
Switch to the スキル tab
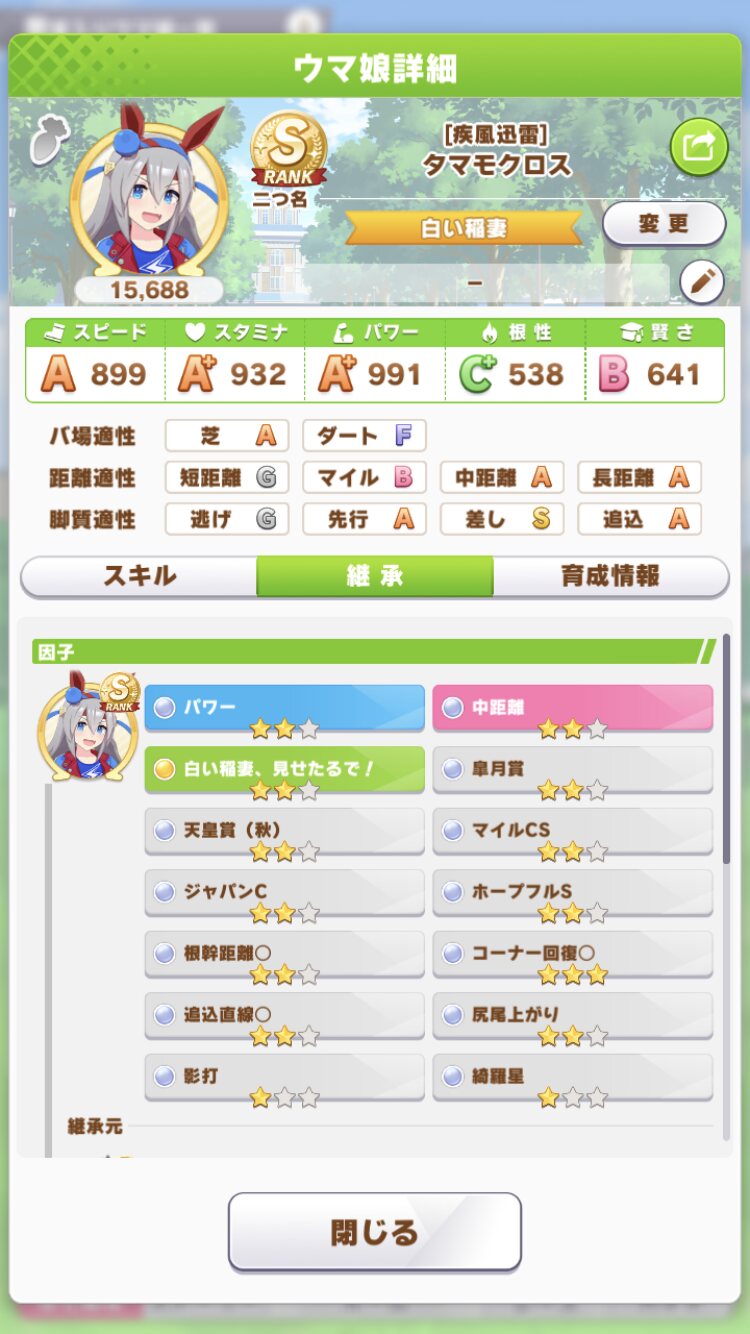(x=139, y=576)
